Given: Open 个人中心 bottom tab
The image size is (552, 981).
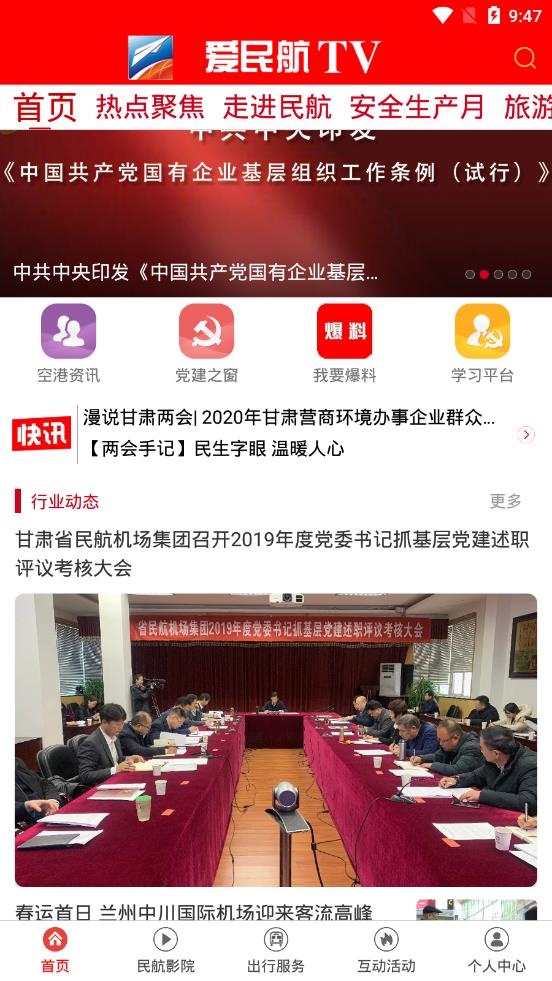Looking at the screenshot, I should pyautogui.click(x=497, y=950).
